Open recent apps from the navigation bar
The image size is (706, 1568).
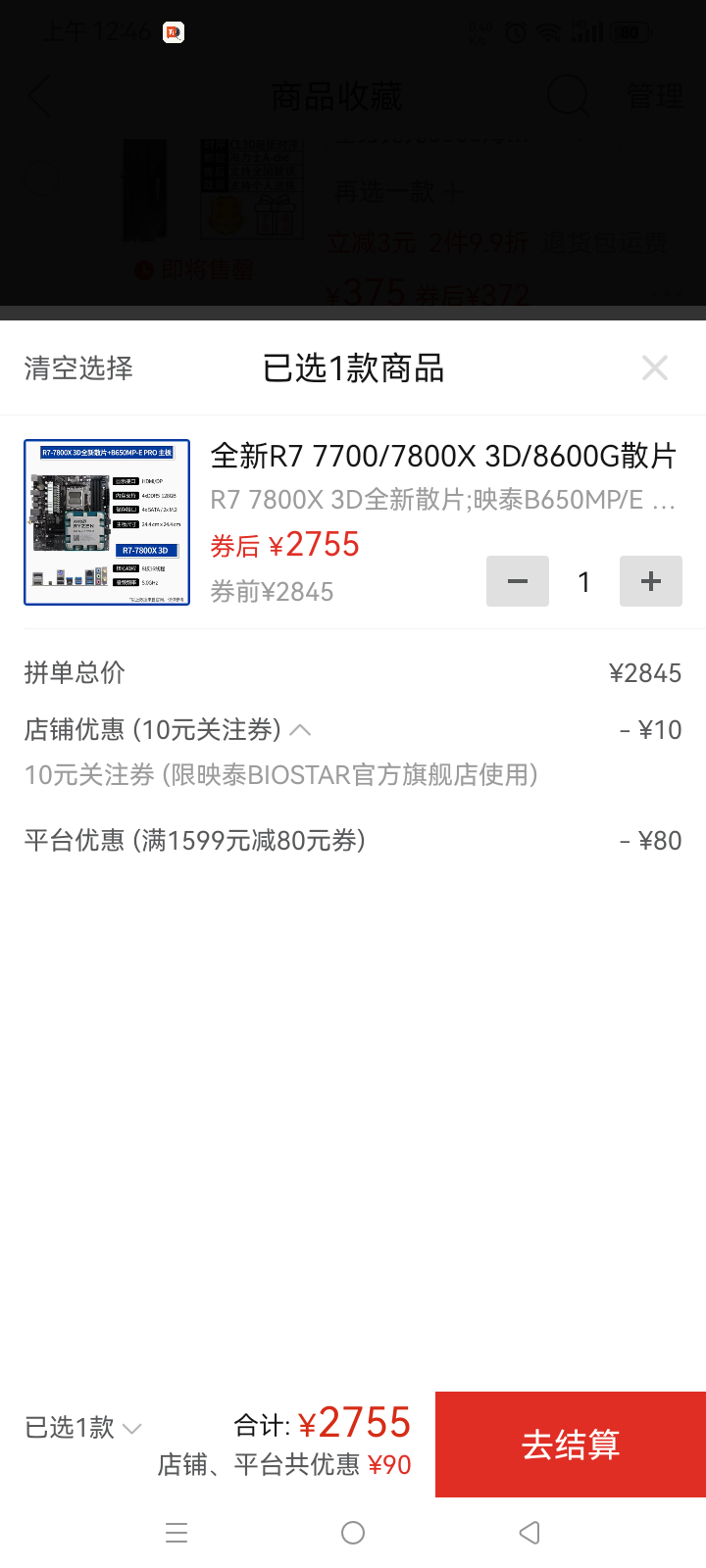176,1532
